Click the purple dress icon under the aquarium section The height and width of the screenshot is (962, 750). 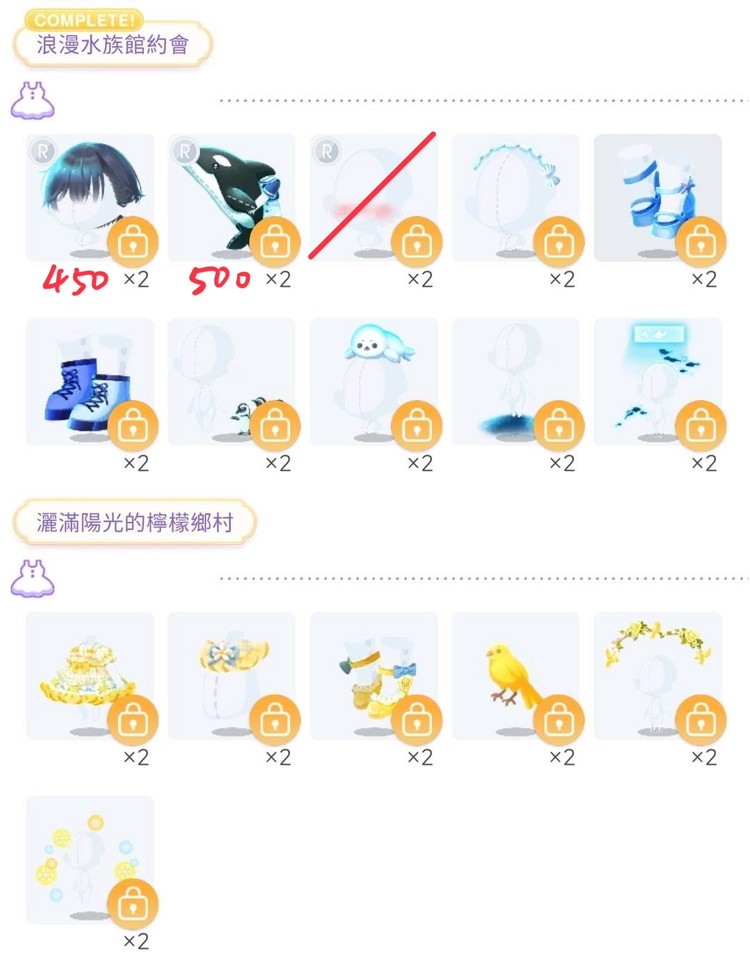coord(31,100)
